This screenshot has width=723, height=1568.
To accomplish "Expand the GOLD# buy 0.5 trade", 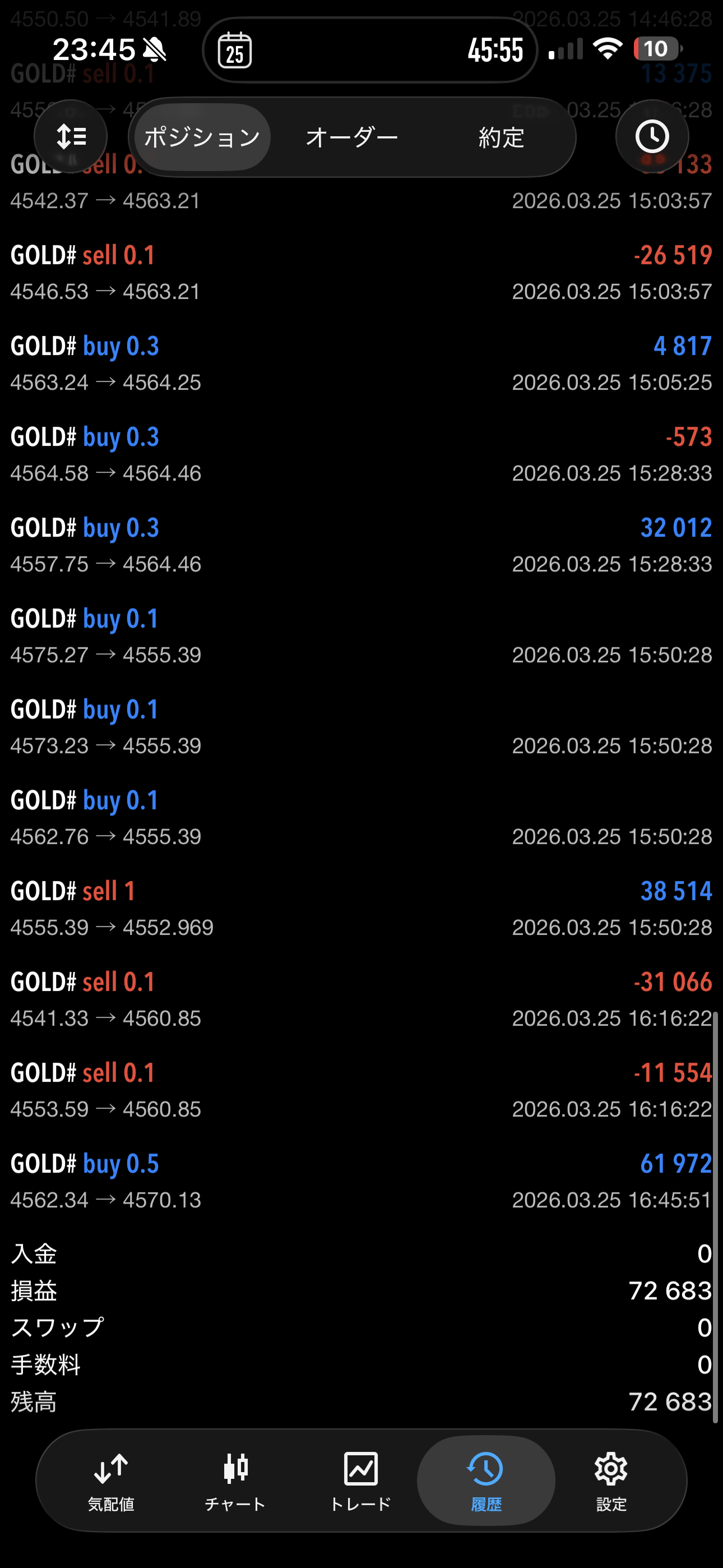I will [x=361, y=1181].
